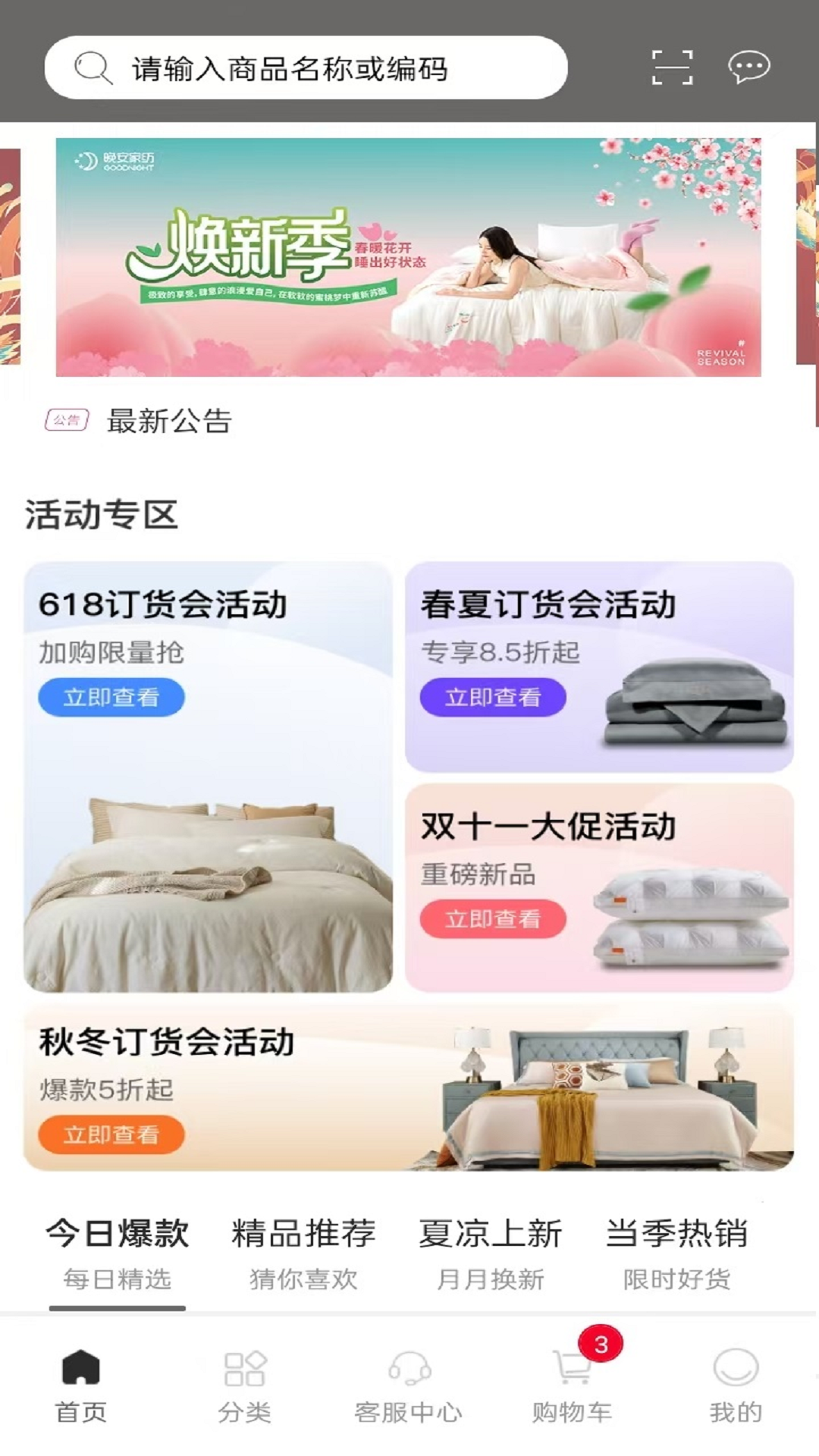The image size is (819, 1456).
Task: Tap 立即查看 on the 双十一大促活动 card
Action: click(x=494, y=919)
